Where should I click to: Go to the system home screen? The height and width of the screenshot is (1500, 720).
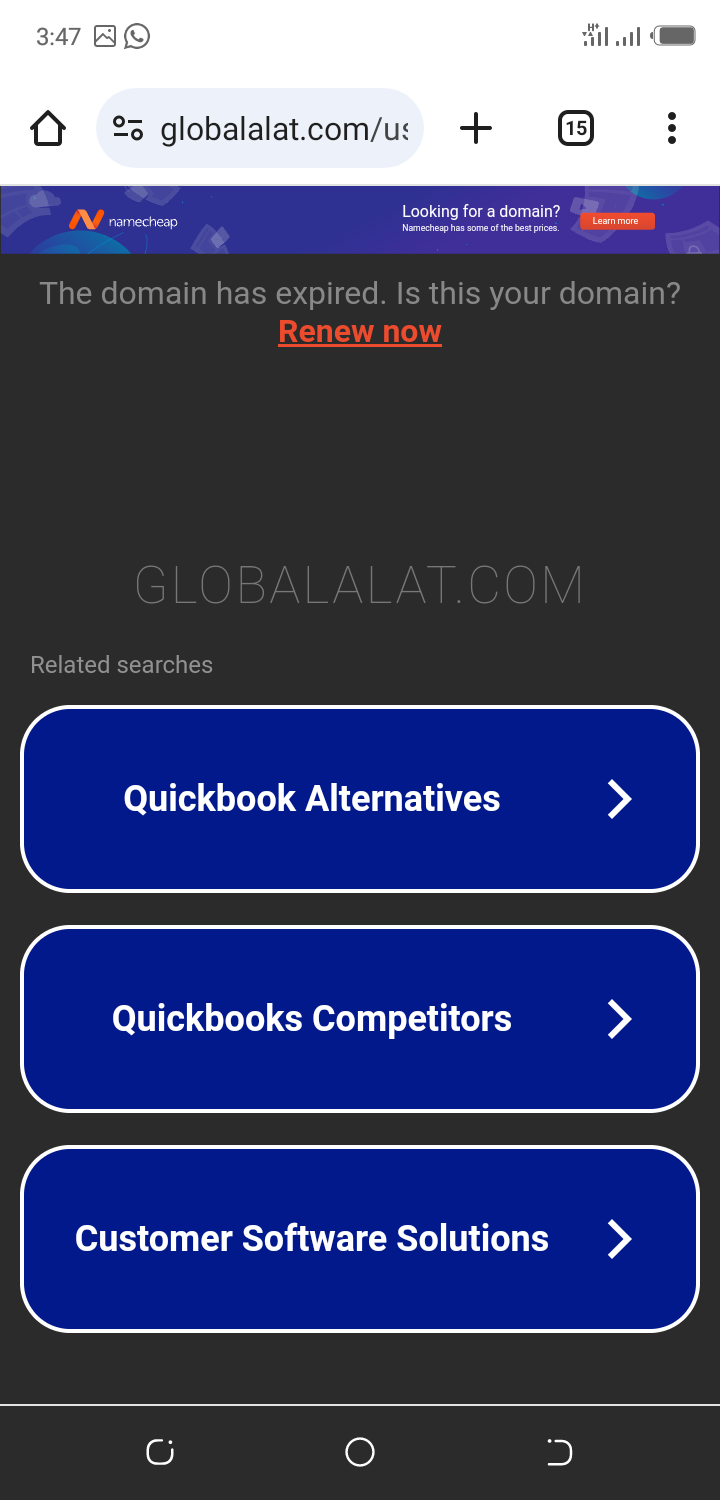coord(360,1452)
